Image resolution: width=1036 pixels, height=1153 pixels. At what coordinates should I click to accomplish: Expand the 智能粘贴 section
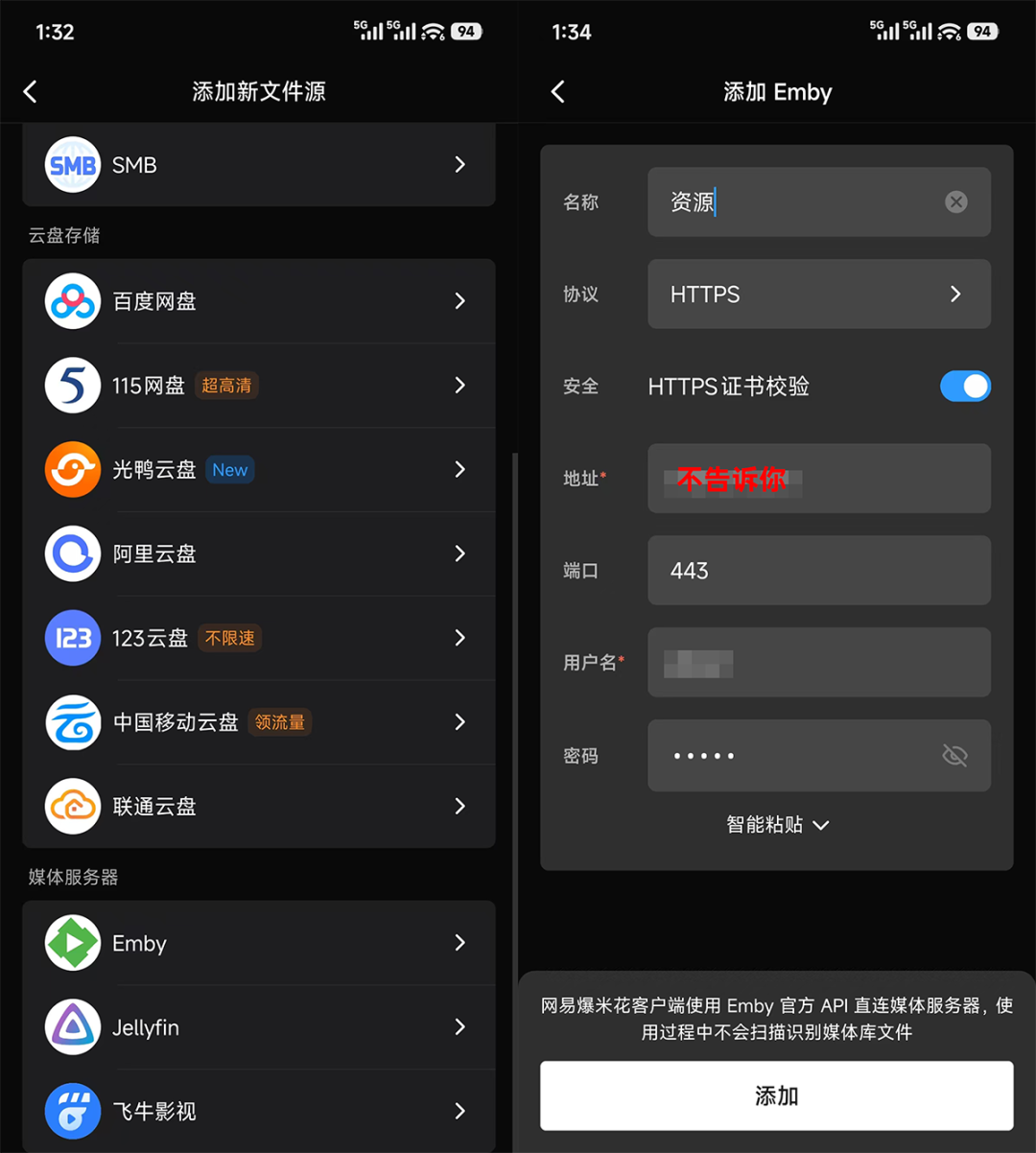coord(777,825)
